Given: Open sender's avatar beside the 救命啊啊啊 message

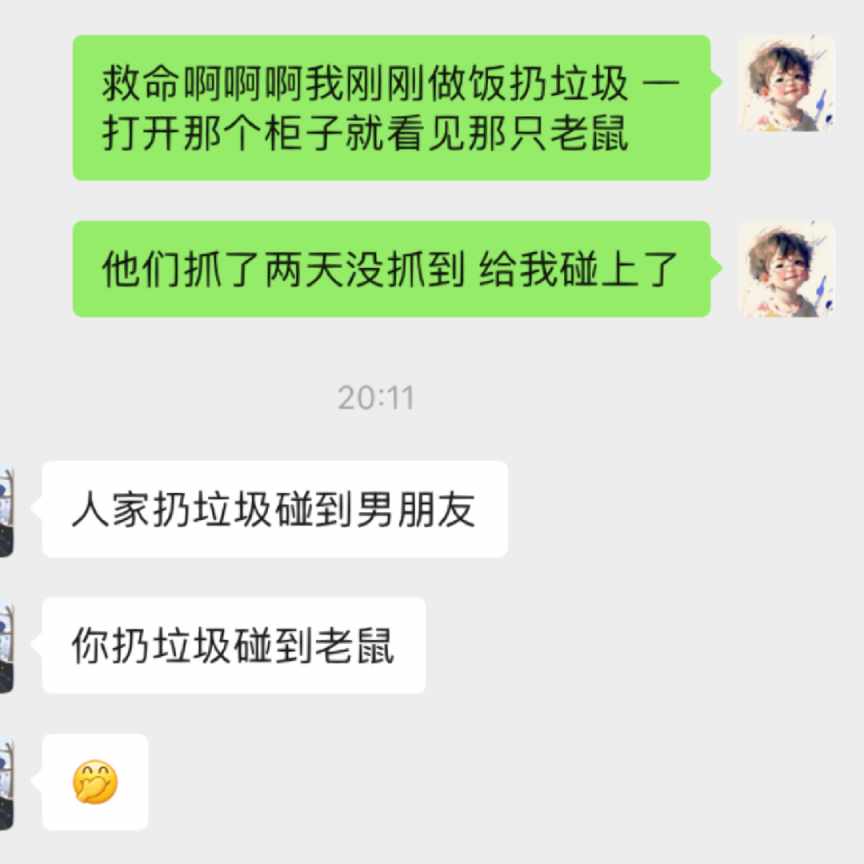Looking at the screenshot, I should (786, 84).
